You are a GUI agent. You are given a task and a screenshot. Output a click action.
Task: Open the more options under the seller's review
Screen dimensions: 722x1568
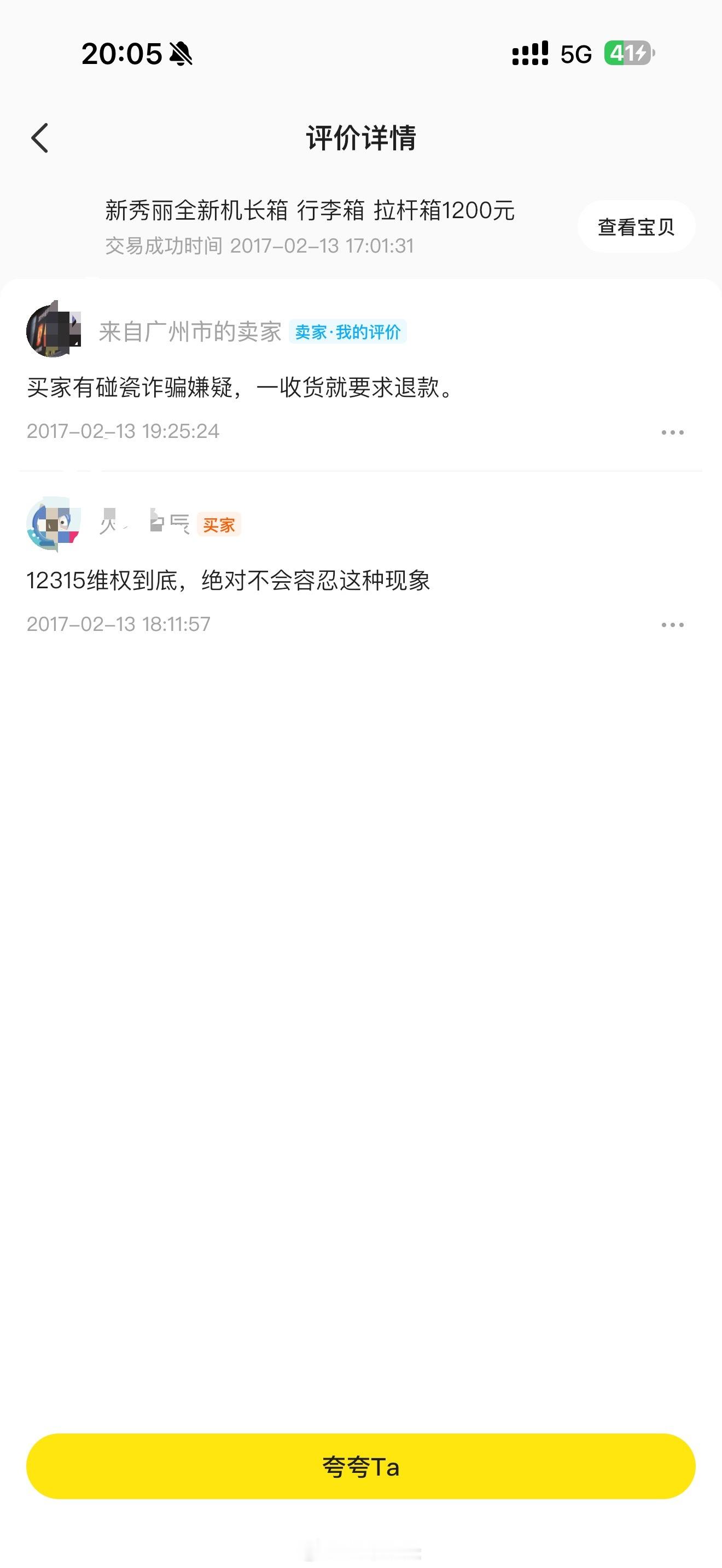[x=672, y=432]
